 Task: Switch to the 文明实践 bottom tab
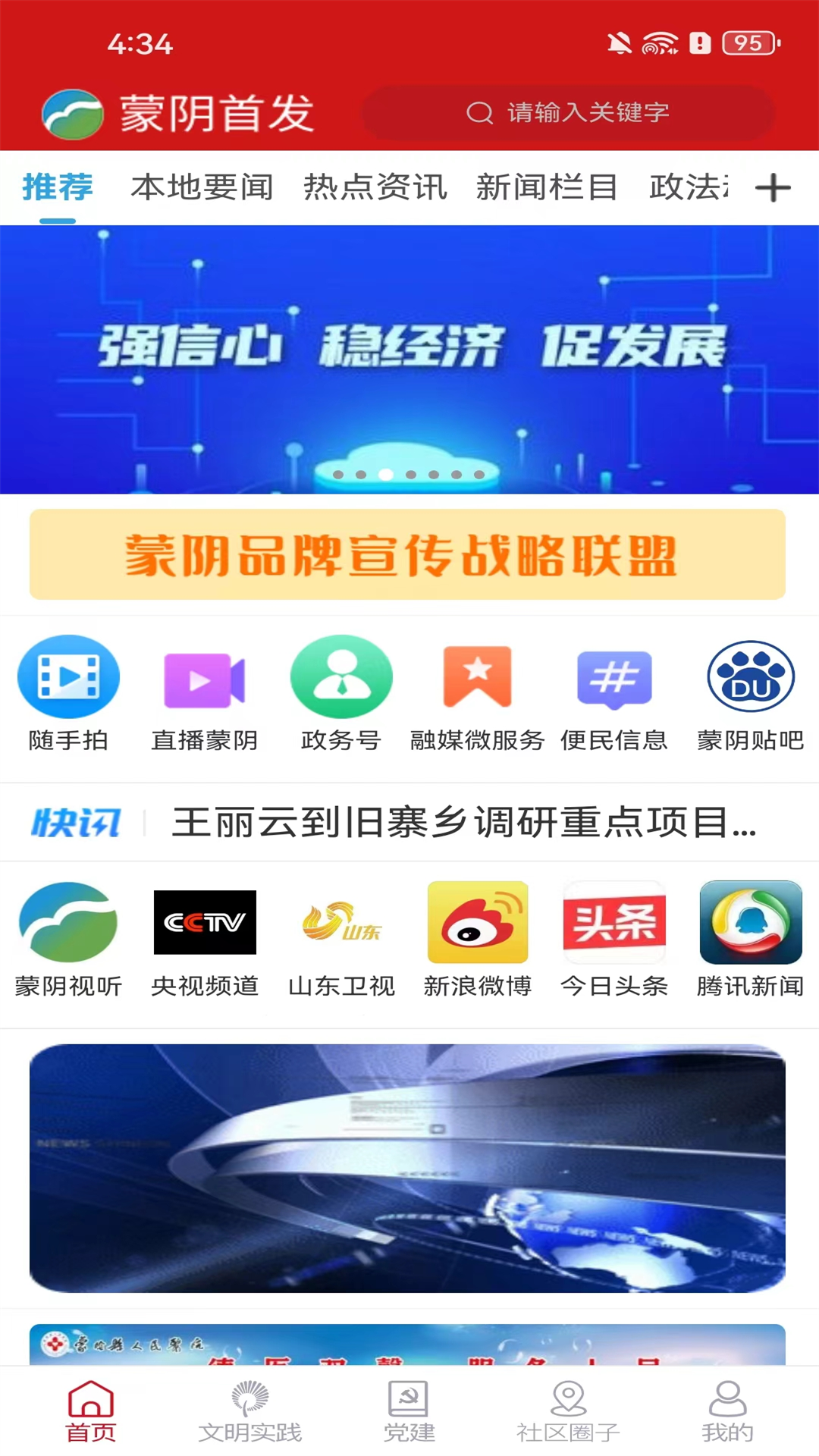pos(250,1412)
